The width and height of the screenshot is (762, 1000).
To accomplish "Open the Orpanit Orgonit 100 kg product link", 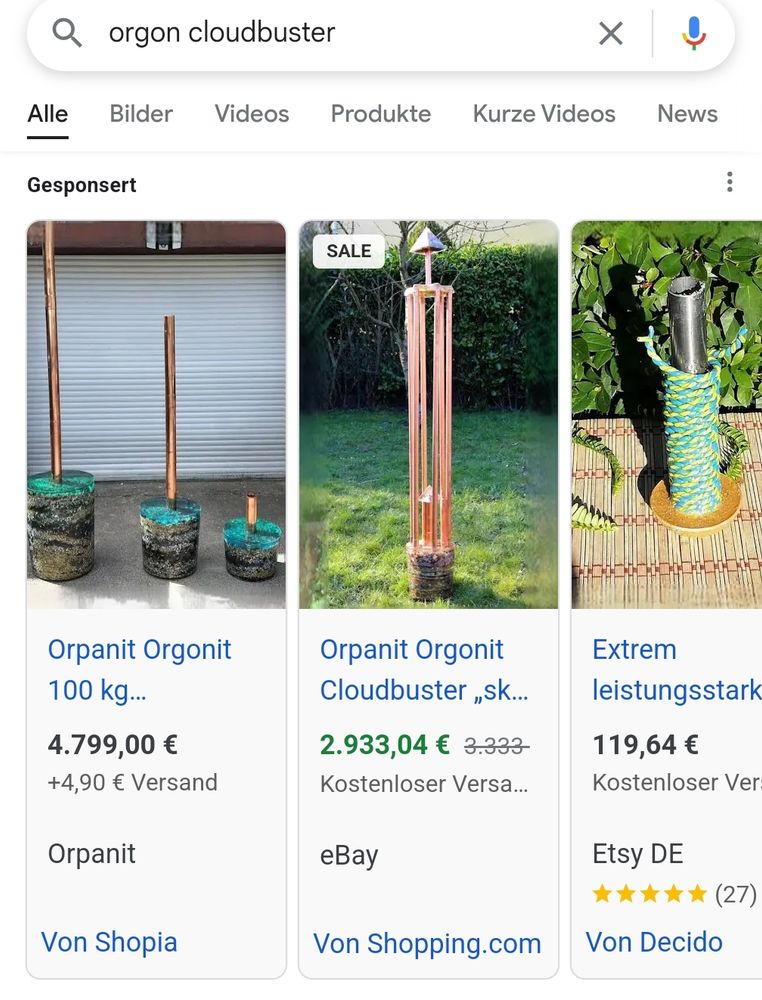I will click(139, 669).
